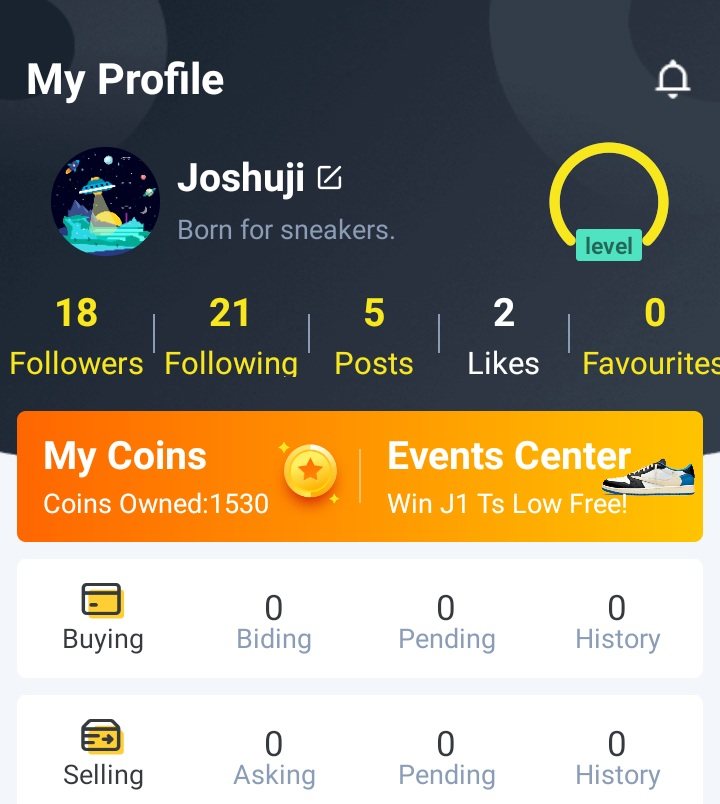Open the Selling section
This screenshot has height=804, width=720.
pos(103,754)
